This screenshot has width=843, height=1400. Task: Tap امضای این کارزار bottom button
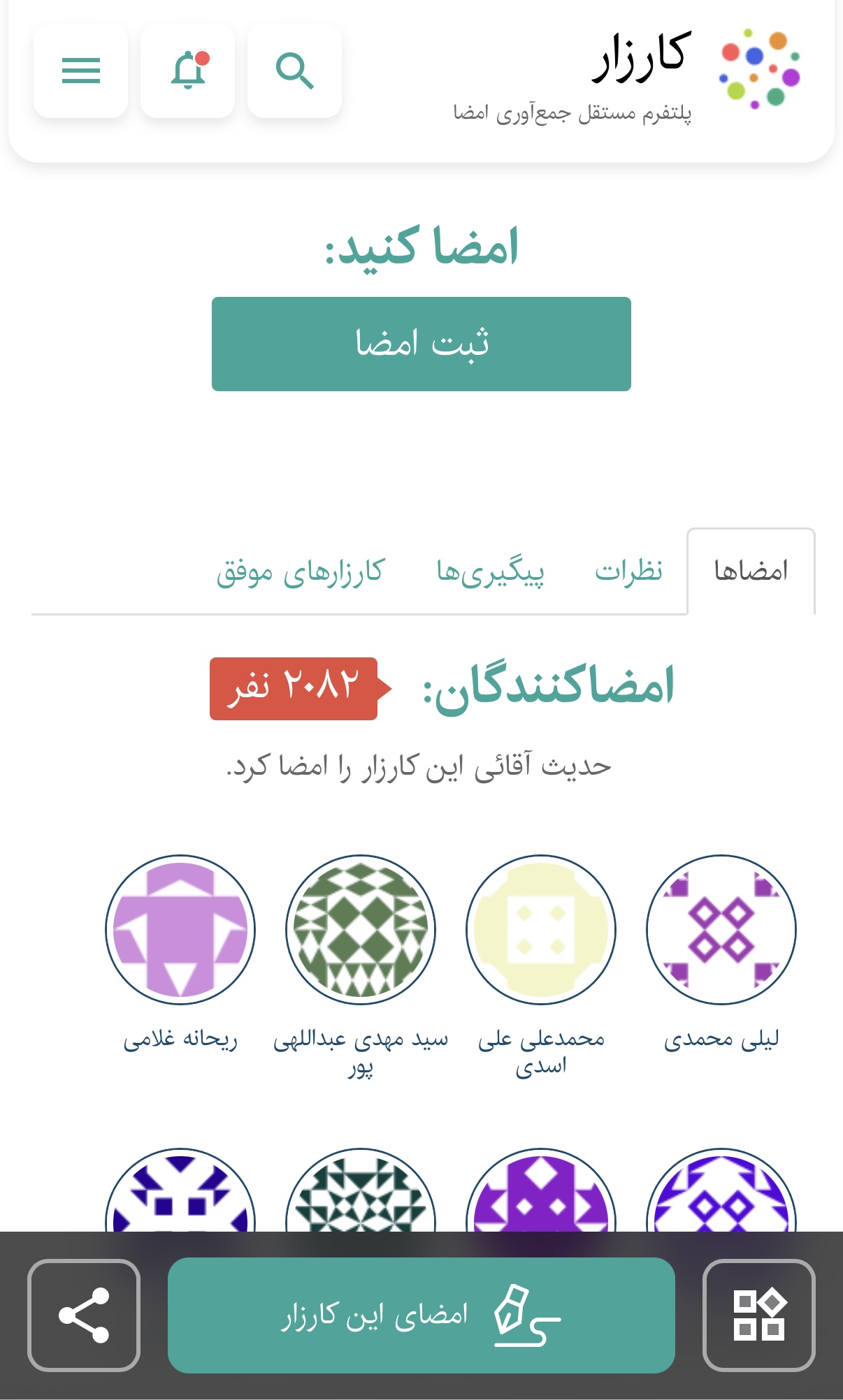coord(421,1315)
